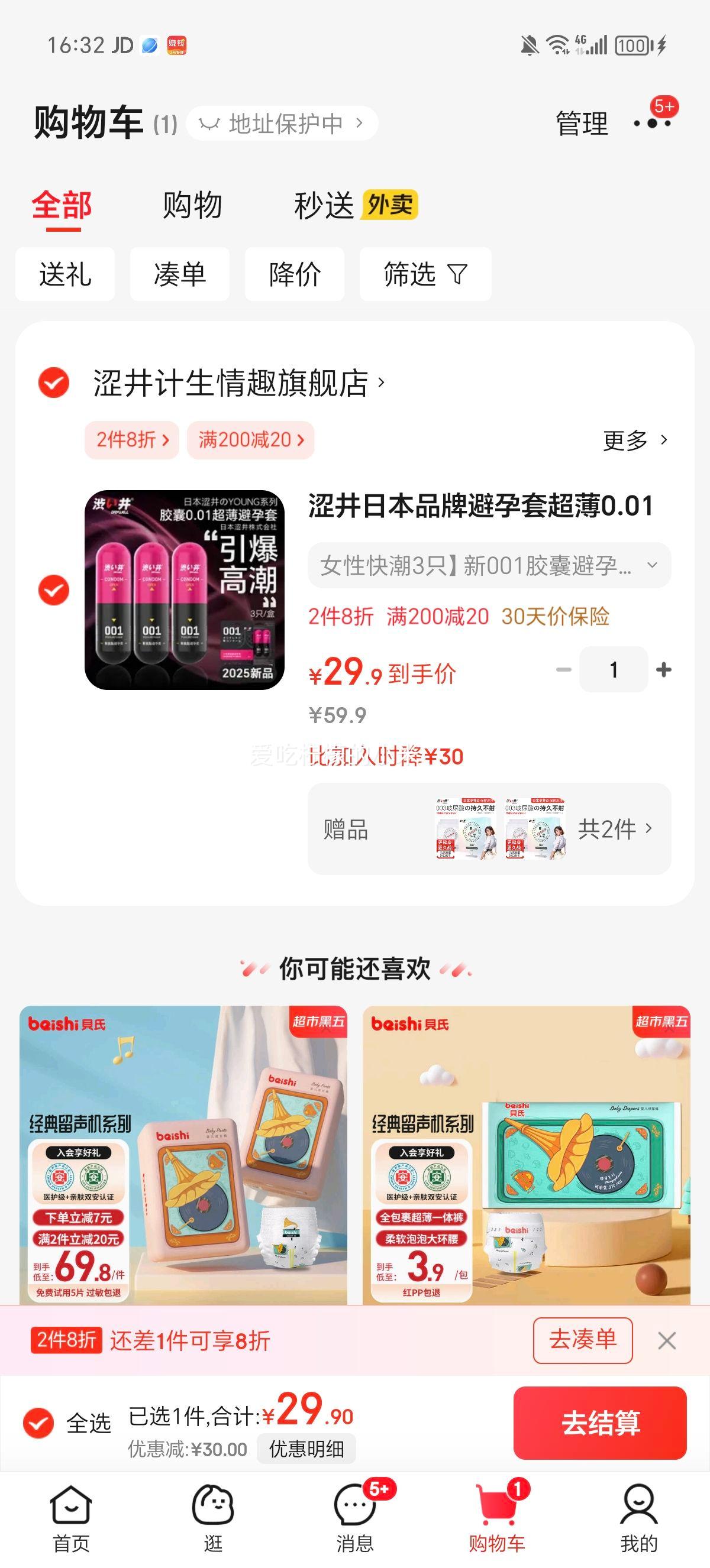Open the three-dot more menu
This screenshot has width=710, height=1568.
click(x=651, y=124)
